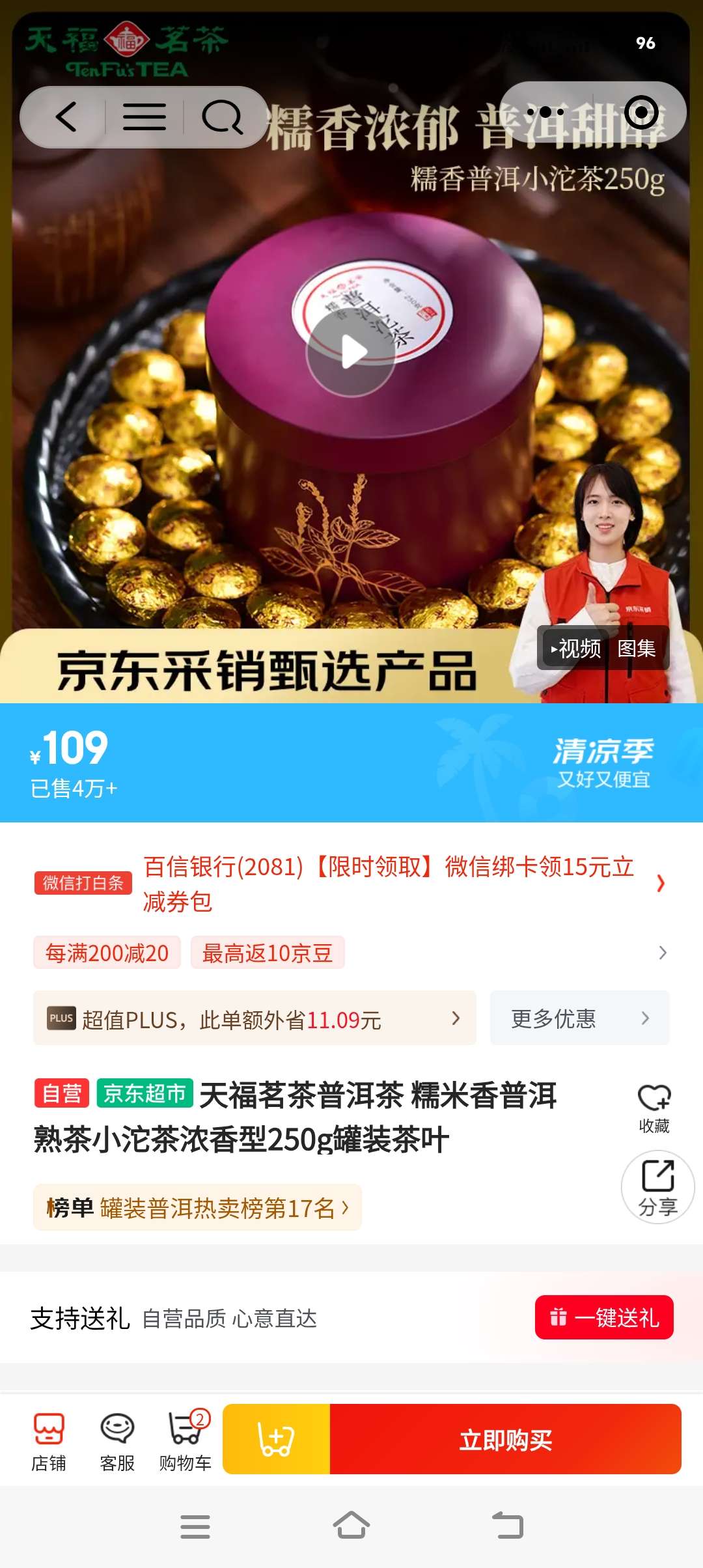Open the 微信打白条 coupon offer
The width and height of the screenshot is (703, 1568).
click(x=351, y=884)
